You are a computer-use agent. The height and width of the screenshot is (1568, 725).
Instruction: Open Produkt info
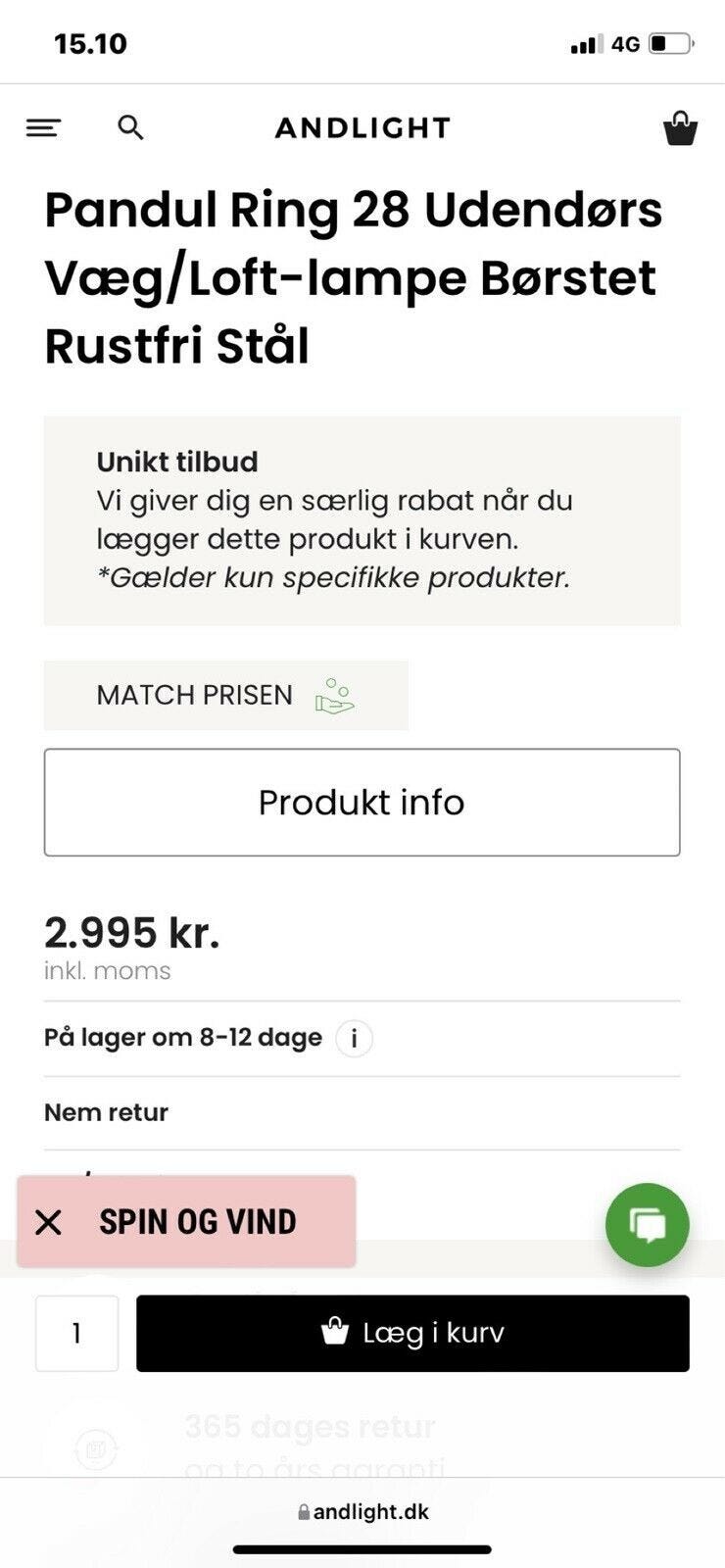click(362, 802)
